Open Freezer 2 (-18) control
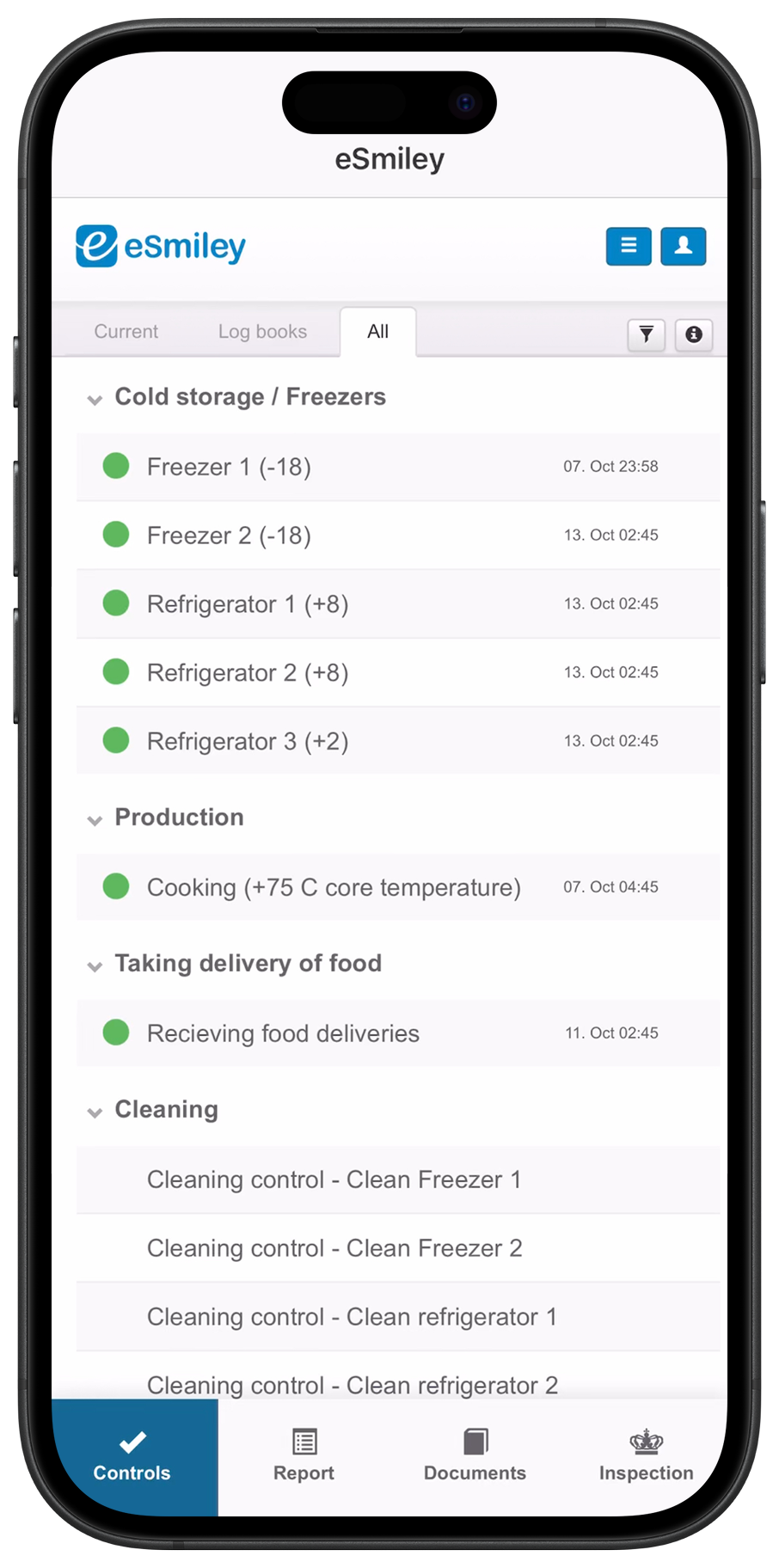The image size is (779, 1568). (229, 536)
